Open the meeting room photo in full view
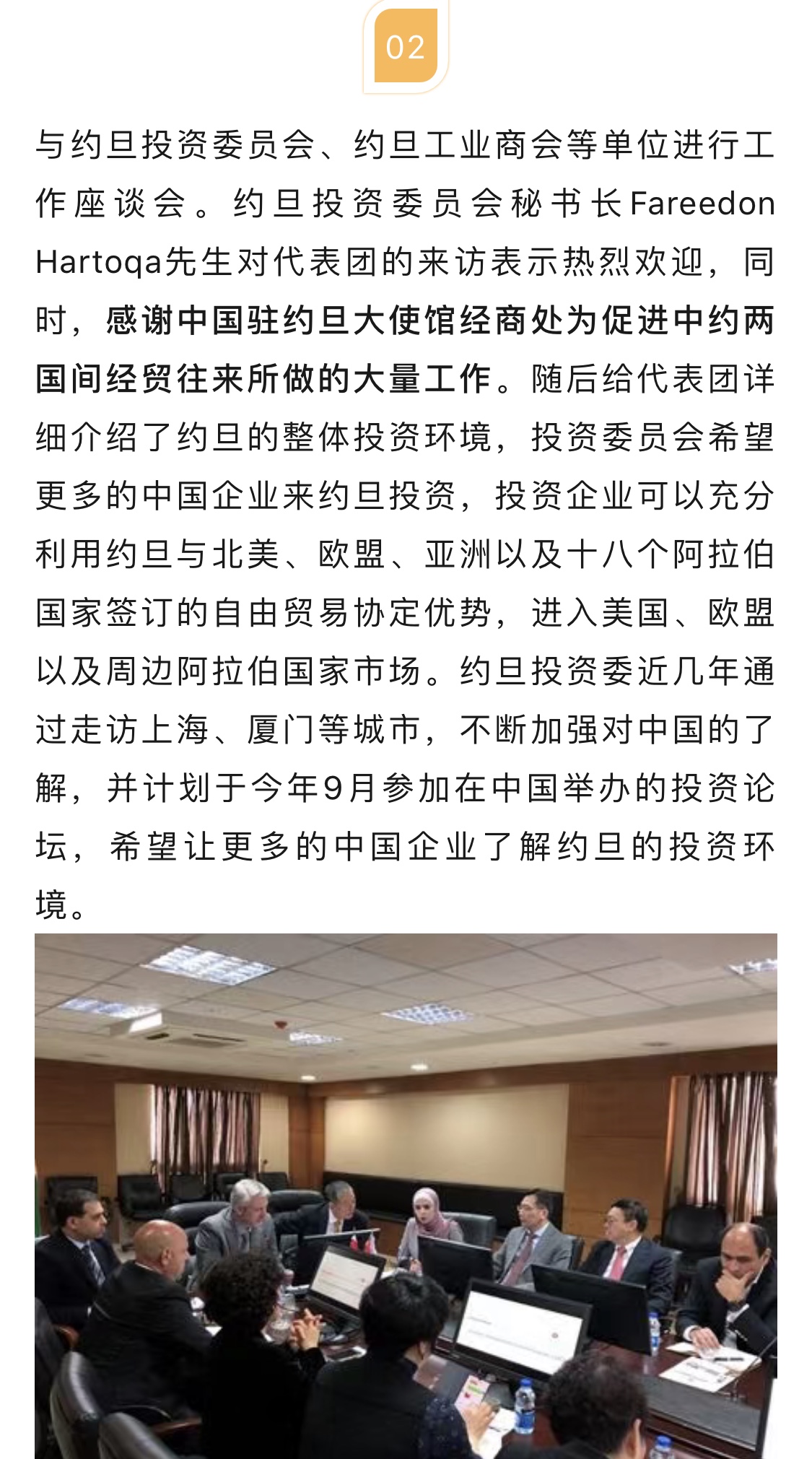Image resolution: width=812 pixels, height=1459 pixels. tap(406, 1195)
